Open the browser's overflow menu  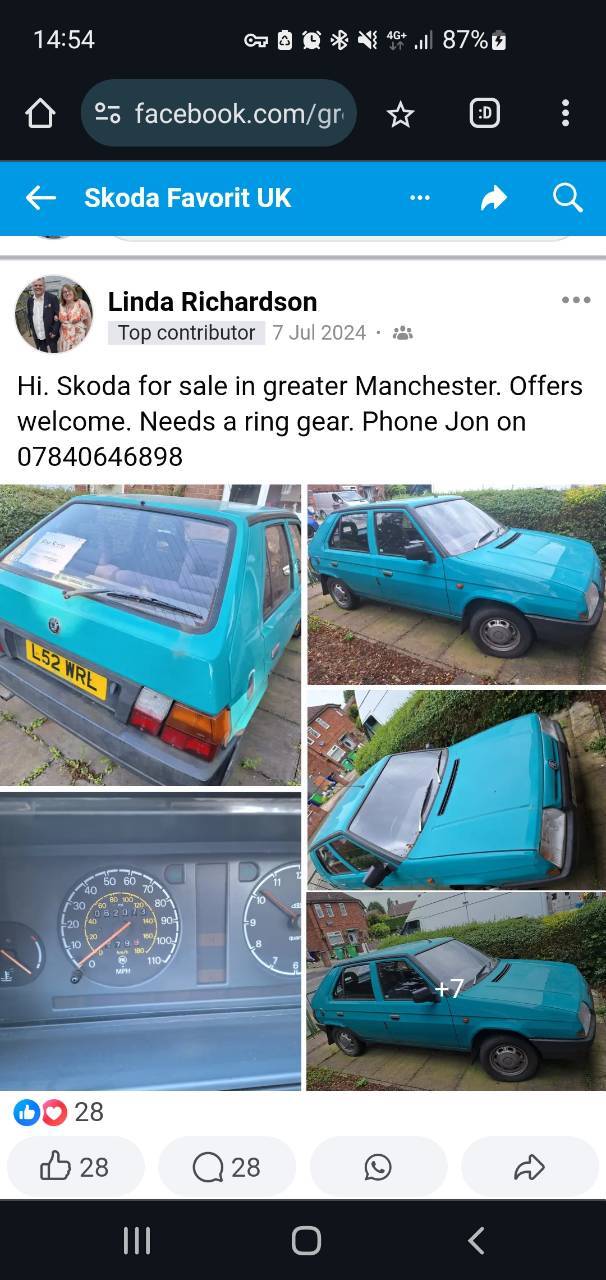565,114
